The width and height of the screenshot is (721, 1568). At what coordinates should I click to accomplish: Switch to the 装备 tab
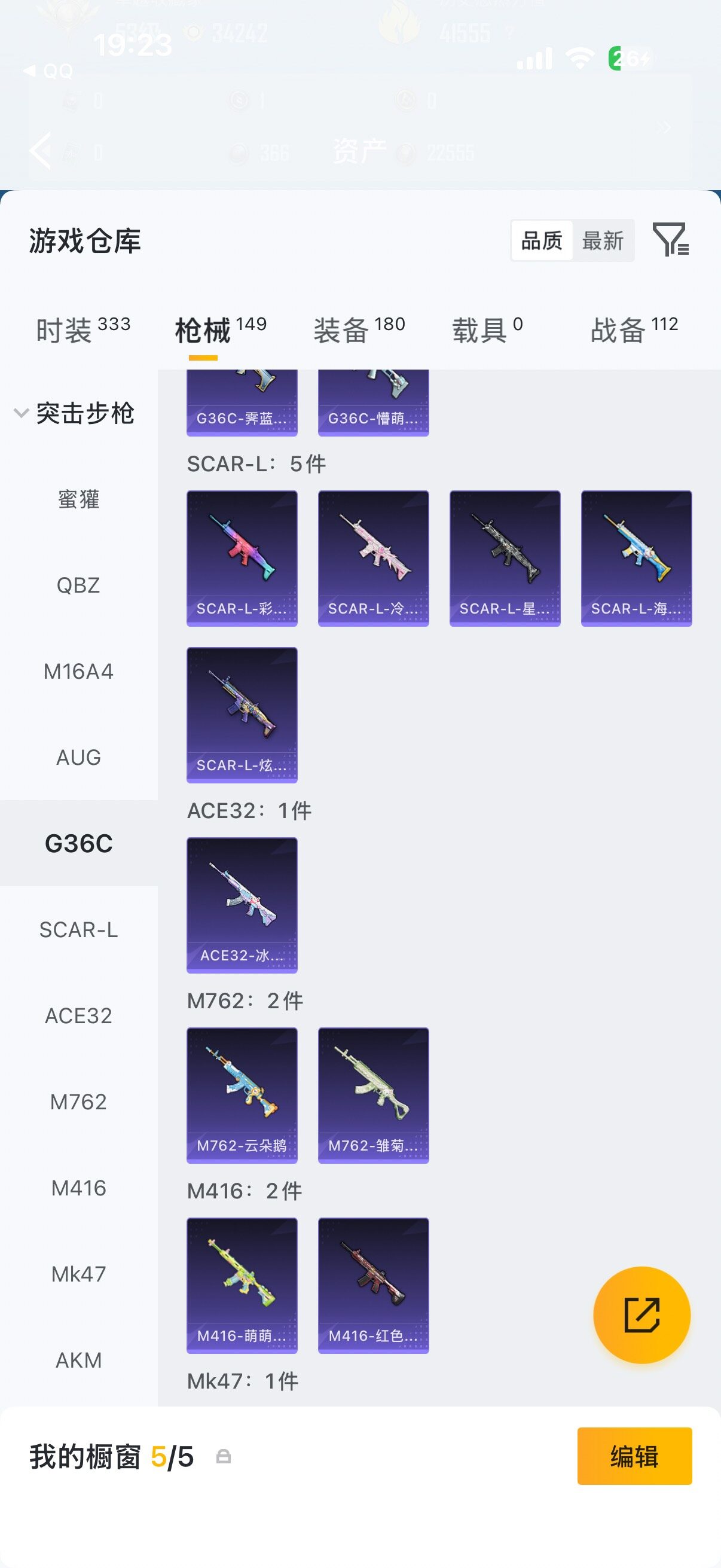[x=359, y=331]
